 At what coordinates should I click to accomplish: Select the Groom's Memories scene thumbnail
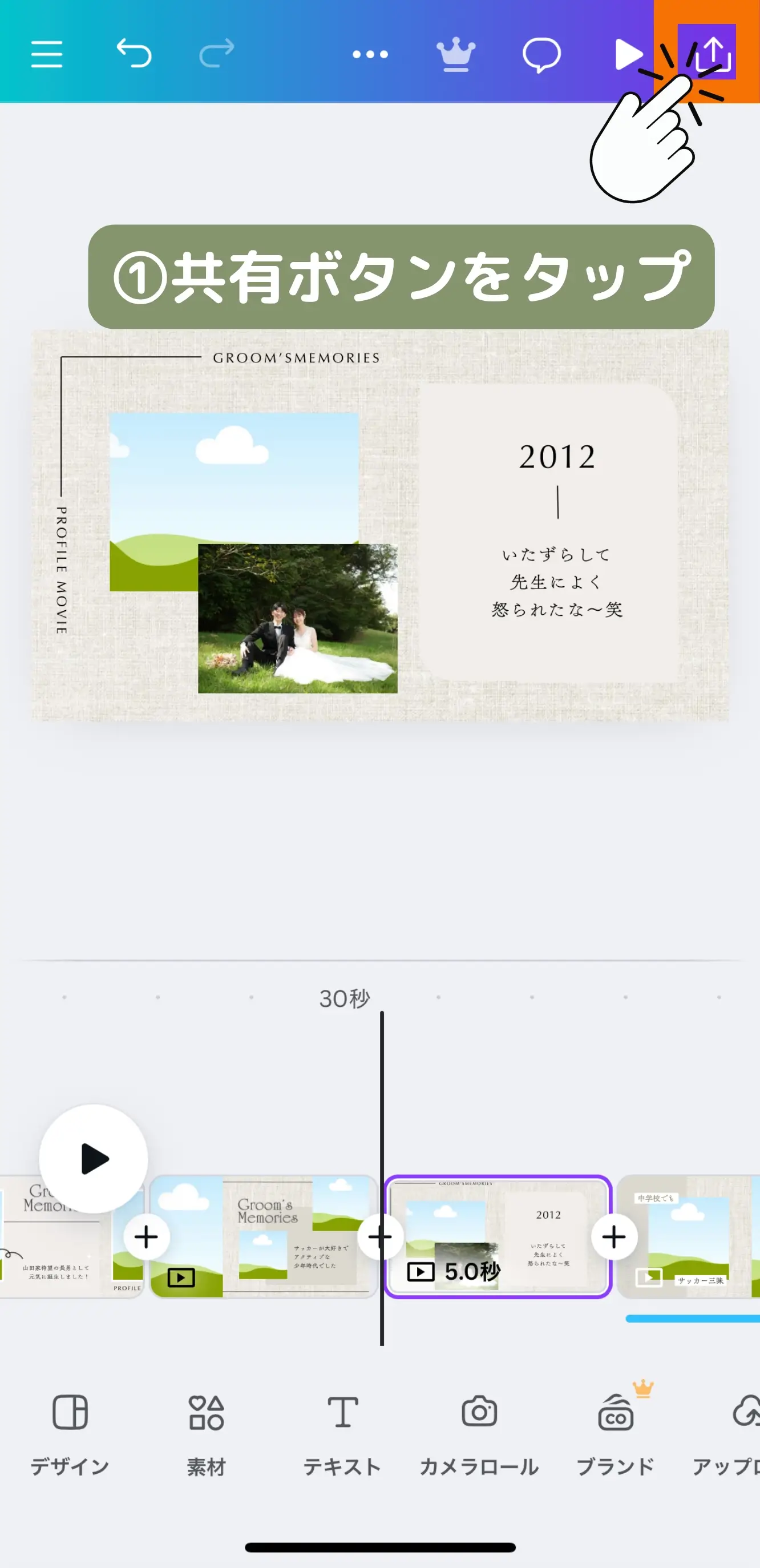click(263, 1236)
